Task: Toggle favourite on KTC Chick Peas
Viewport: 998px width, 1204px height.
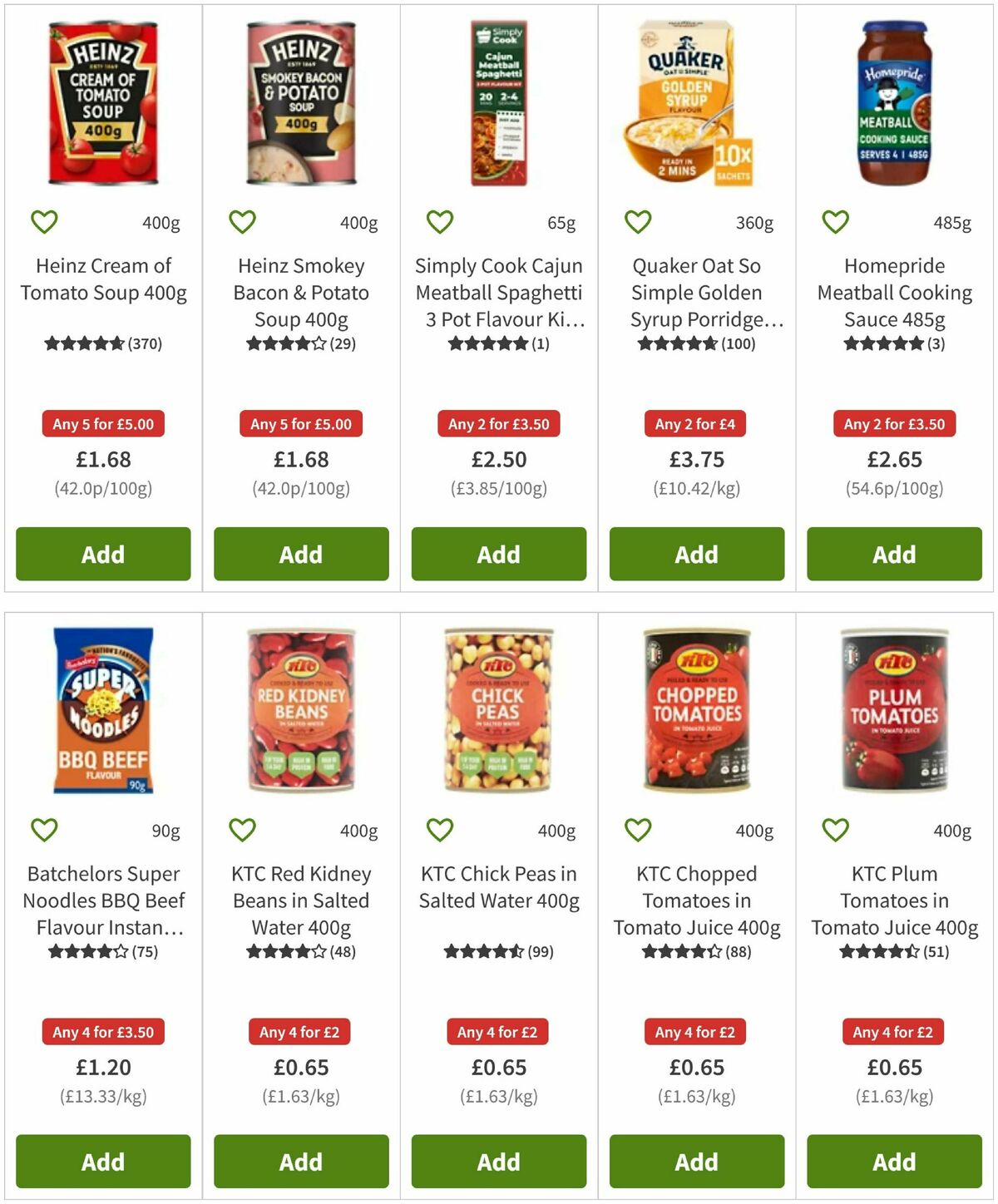Action: 440,829
